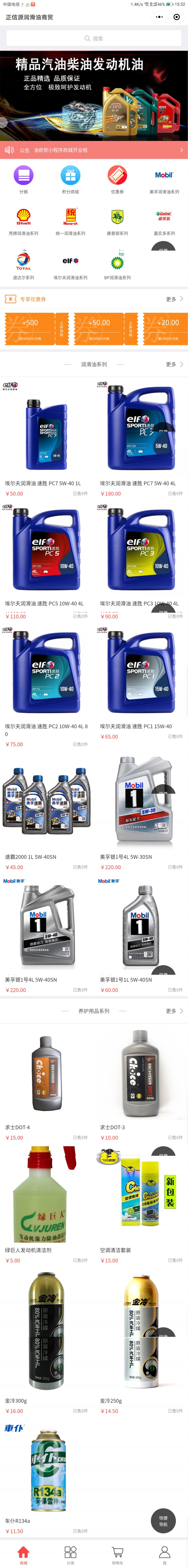Screen dimensions: 188x1568
Task: Open the 公告 announcement banner
Action: coord(94,150)
